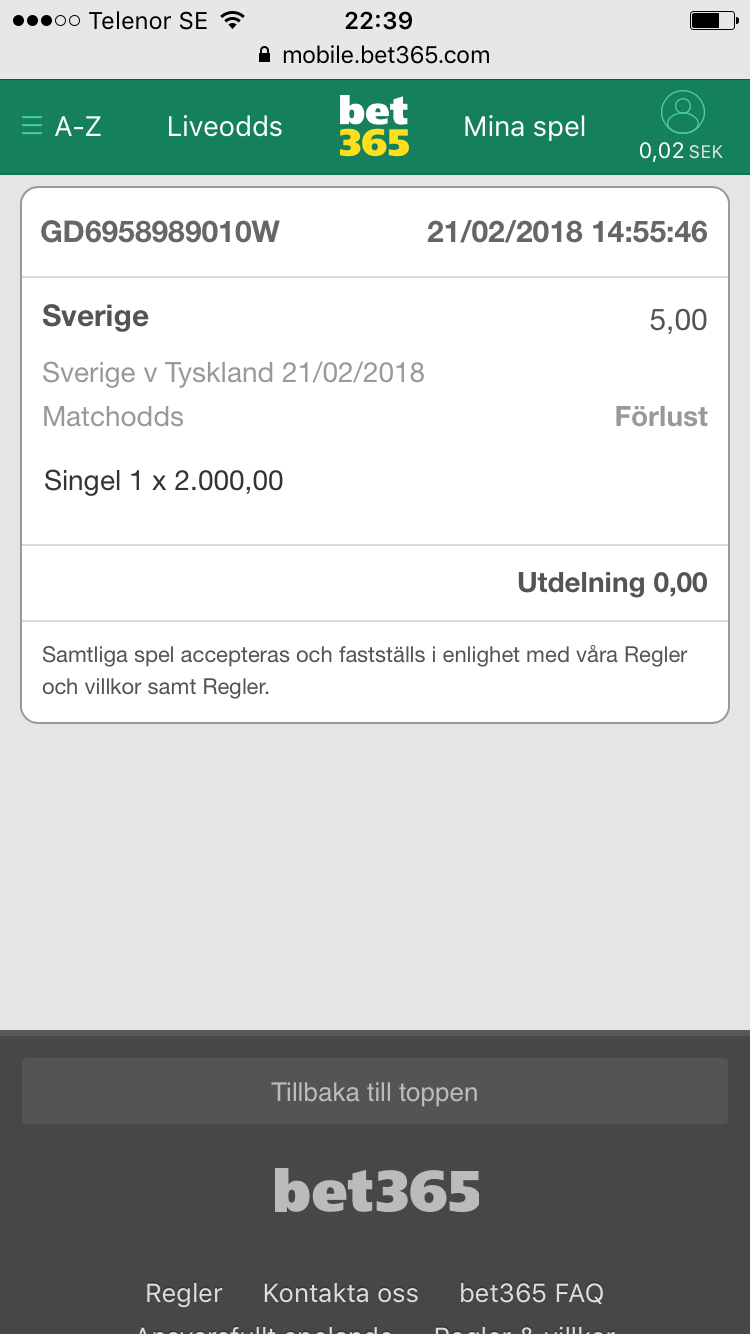The image size is (750, 1334).
Task: Open Mina spel
Action: [x=525, y=127]
